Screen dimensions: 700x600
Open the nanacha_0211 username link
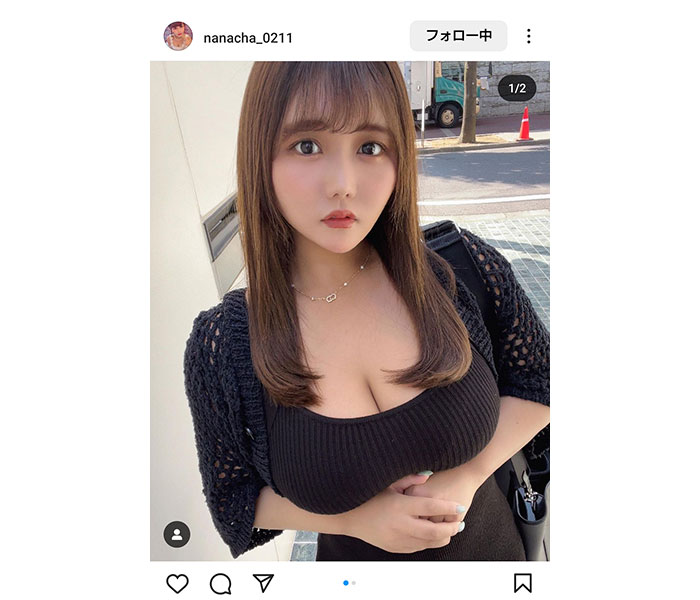(x=247, y=37)
